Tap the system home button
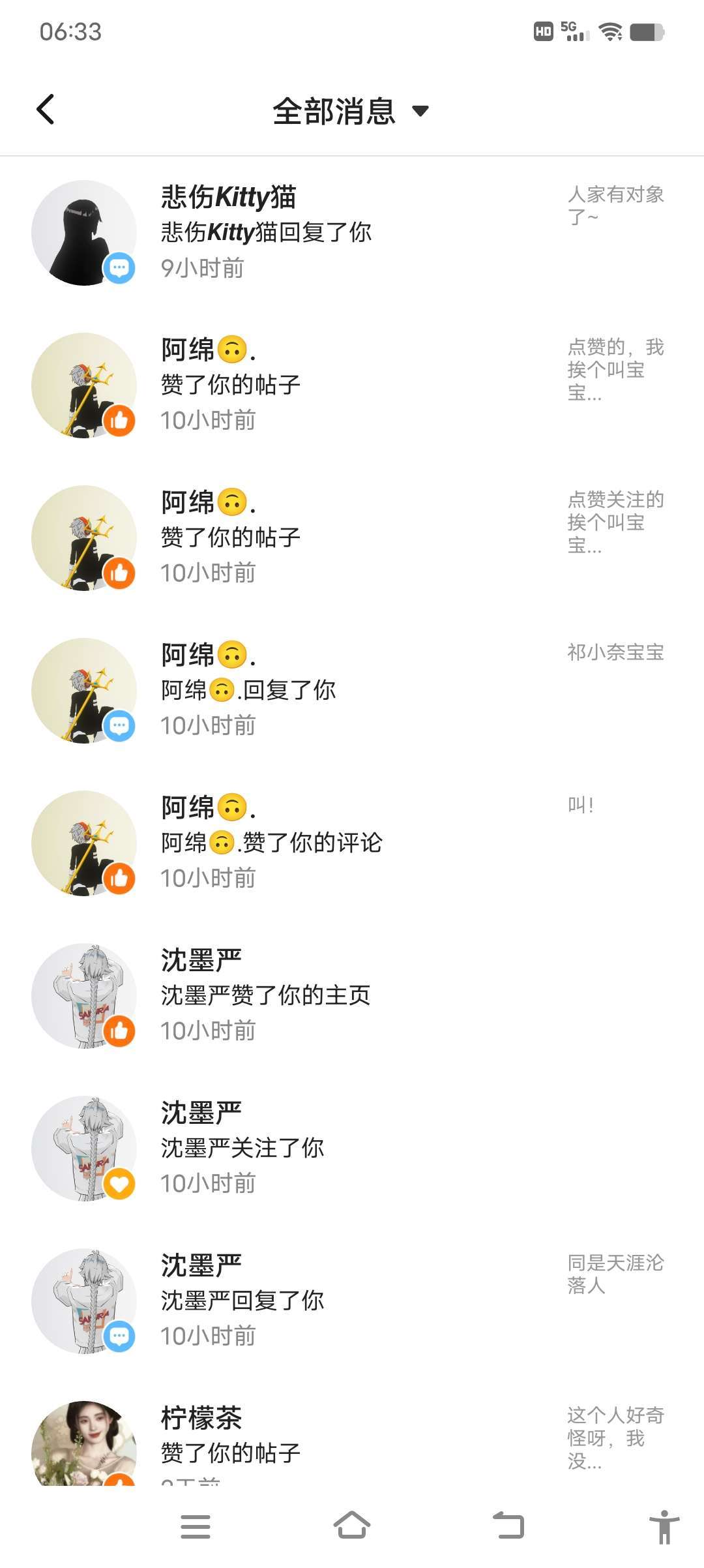This screenshot has height=1568, width=704. [x=352, y=1526]
